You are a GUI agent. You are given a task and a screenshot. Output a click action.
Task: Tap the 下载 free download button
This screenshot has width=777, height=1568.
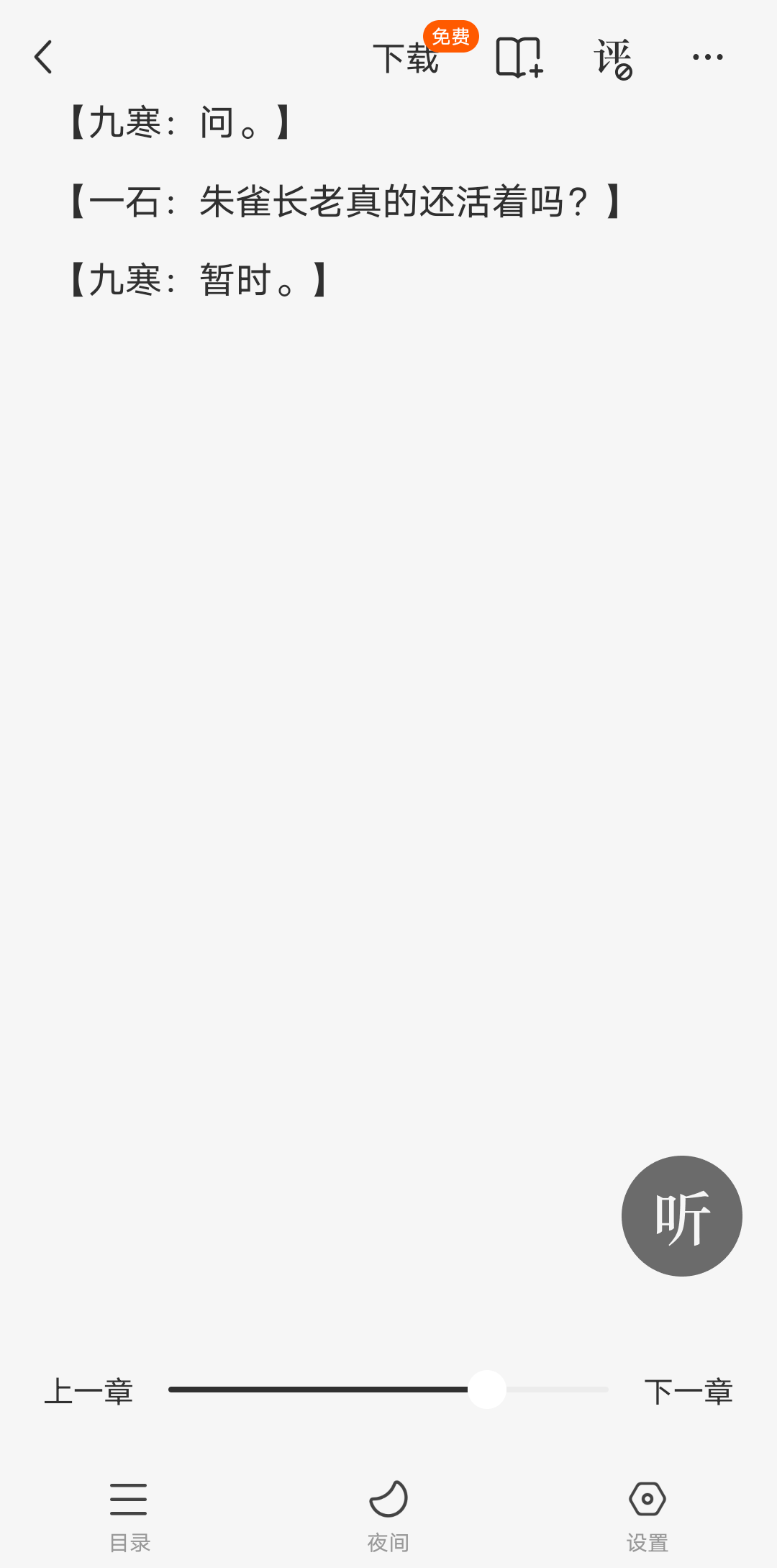406,58
